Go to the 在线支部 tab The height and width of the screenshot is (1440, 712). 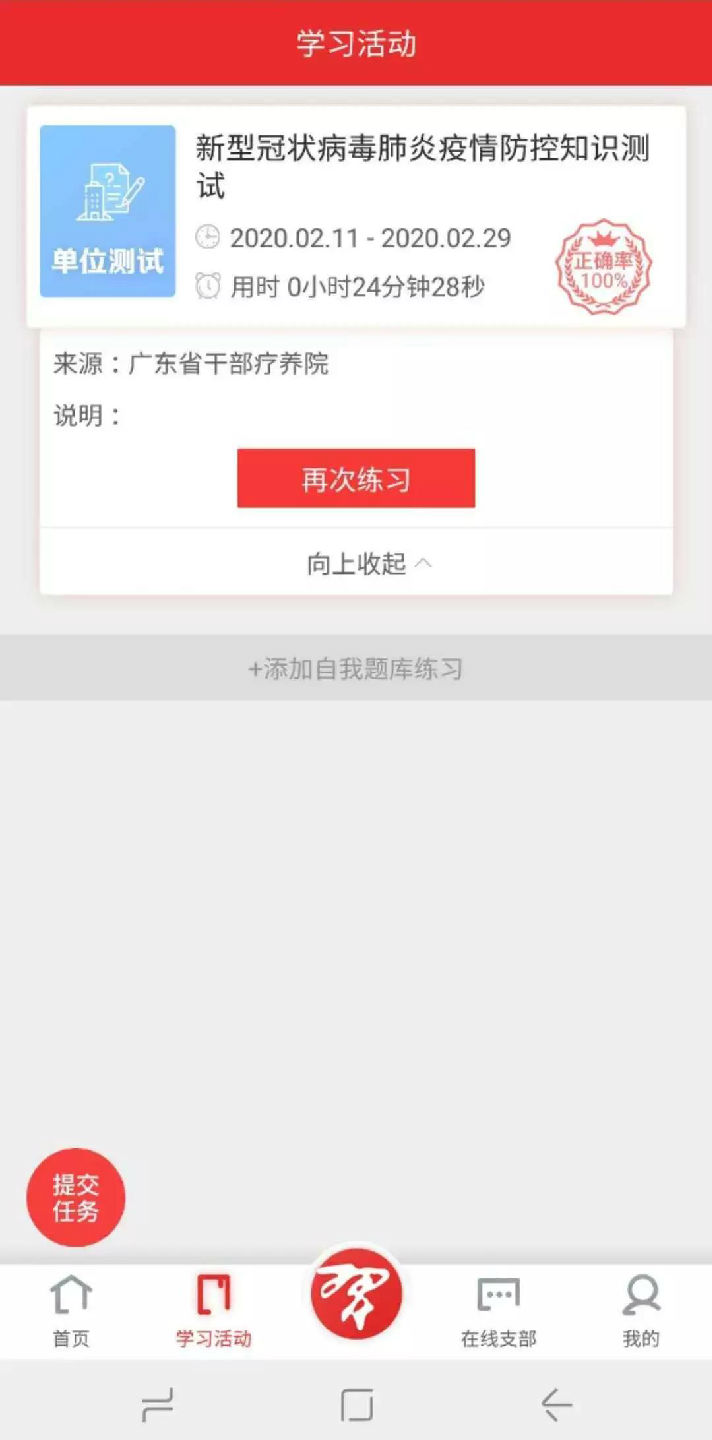[x=498, y=1312]
